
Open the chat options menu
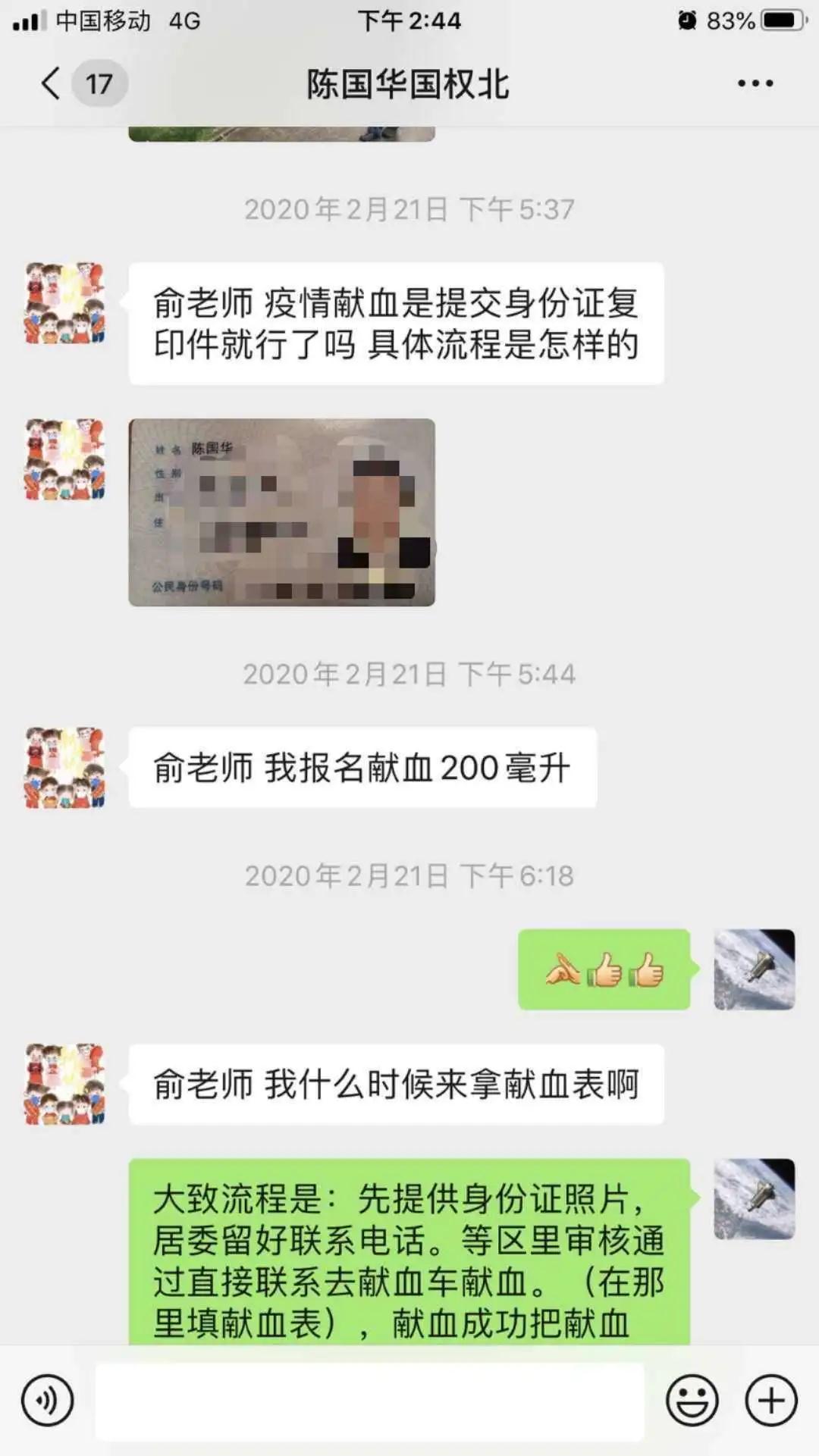coord(755,83)
